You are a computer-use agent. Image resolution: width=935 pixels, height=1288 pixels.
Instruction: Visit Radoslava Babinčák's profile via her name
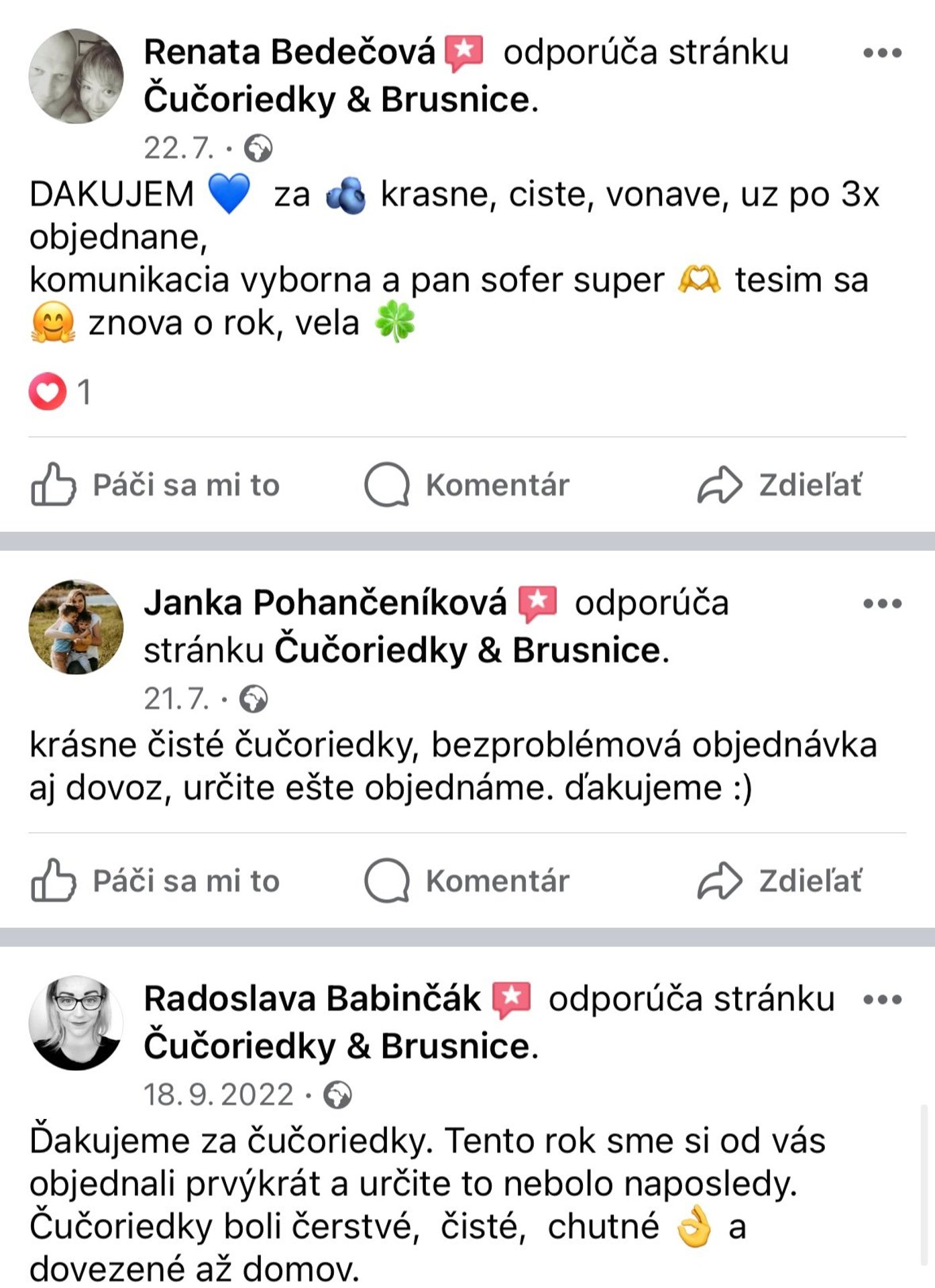(312, 999)
